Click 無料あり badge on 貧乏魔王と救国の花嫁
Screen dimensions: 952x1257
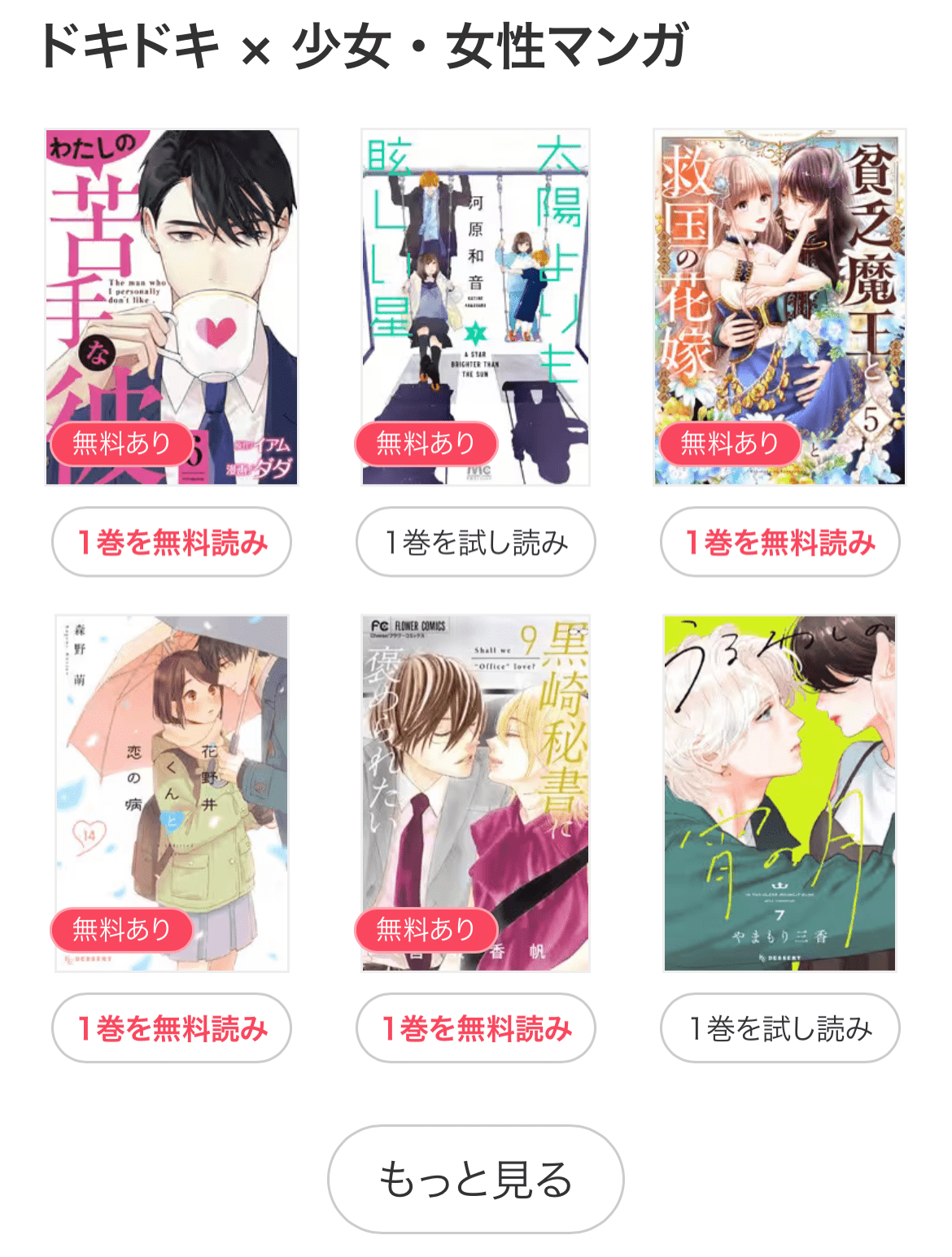pos(731,443)
